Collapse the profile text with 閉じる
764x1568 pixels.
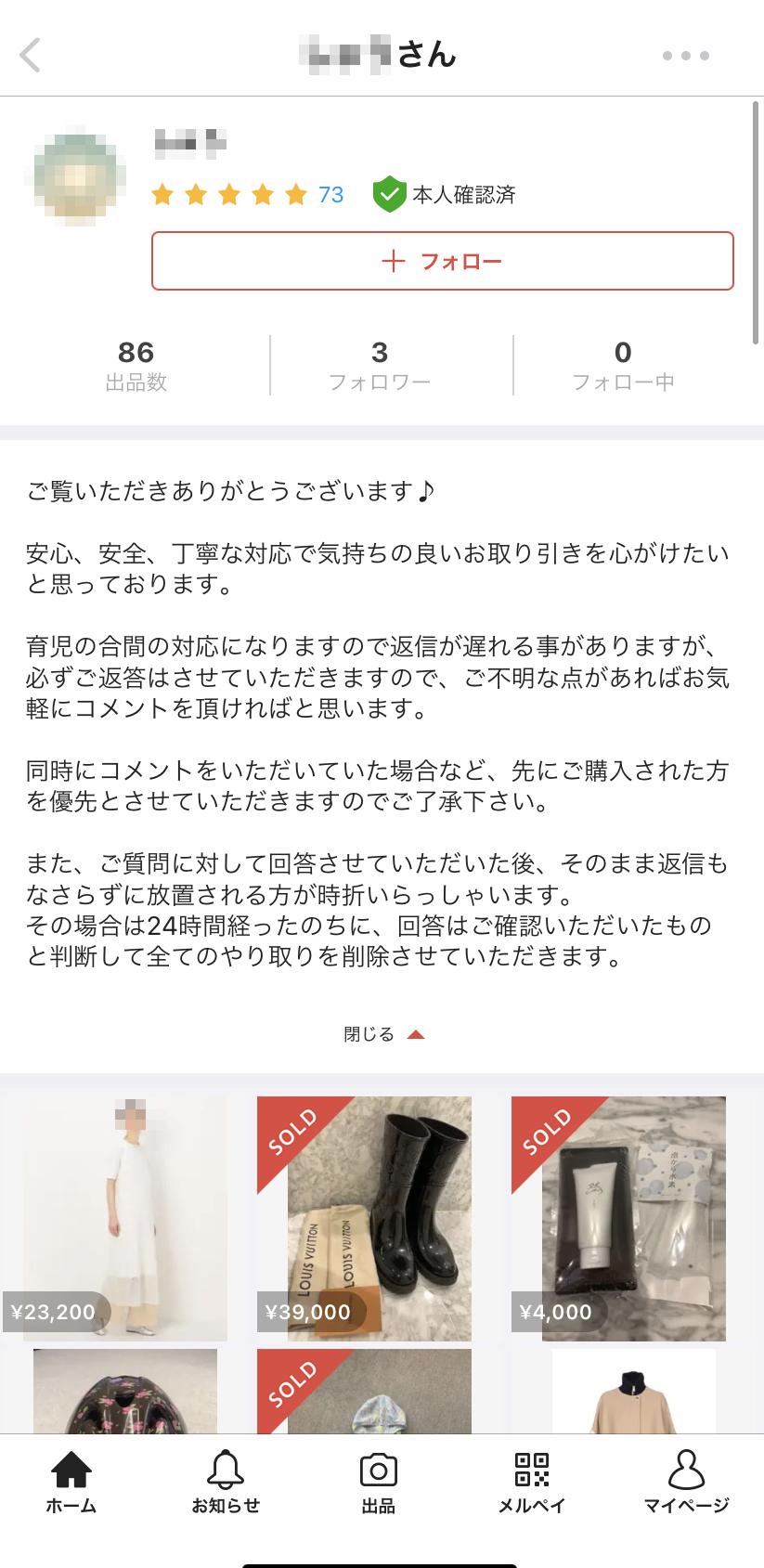[x=383, y=1034]
